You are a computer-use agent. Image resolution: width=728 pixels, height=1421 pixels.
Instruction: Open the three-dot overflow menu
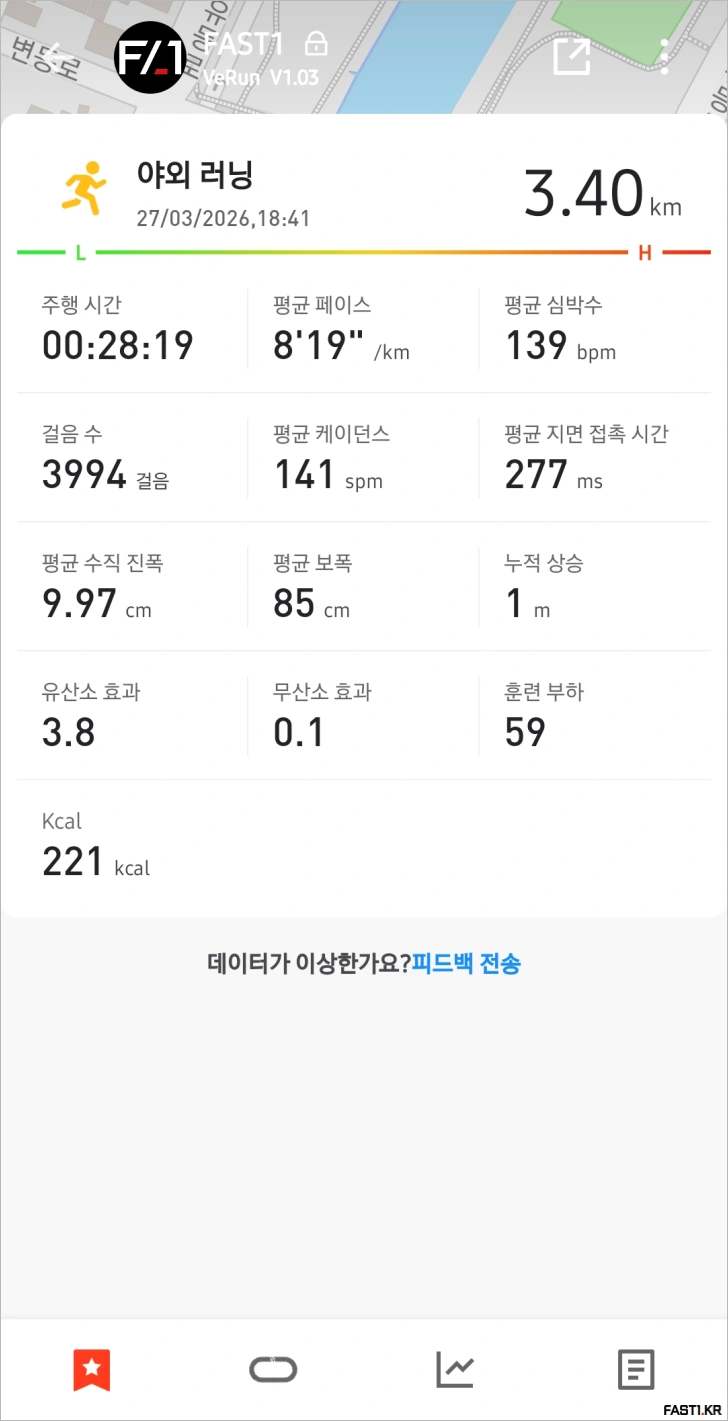pyautogui.click(x=663, y=57)
